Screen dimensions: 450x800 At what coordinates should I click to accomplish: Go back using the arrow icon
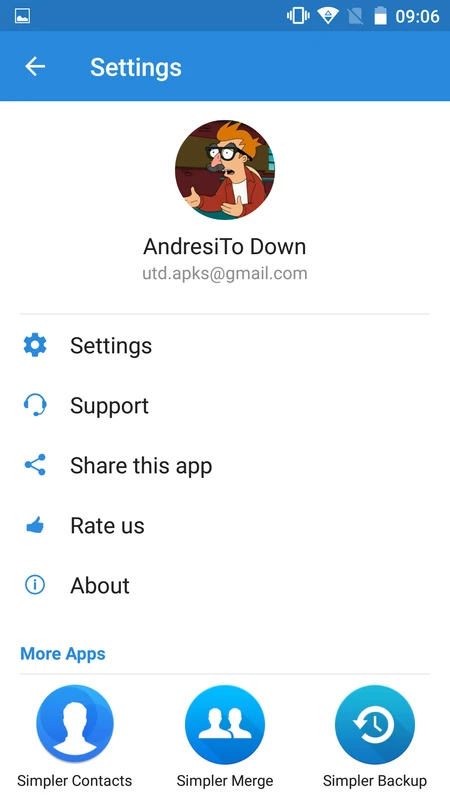(x=35, y=66)
